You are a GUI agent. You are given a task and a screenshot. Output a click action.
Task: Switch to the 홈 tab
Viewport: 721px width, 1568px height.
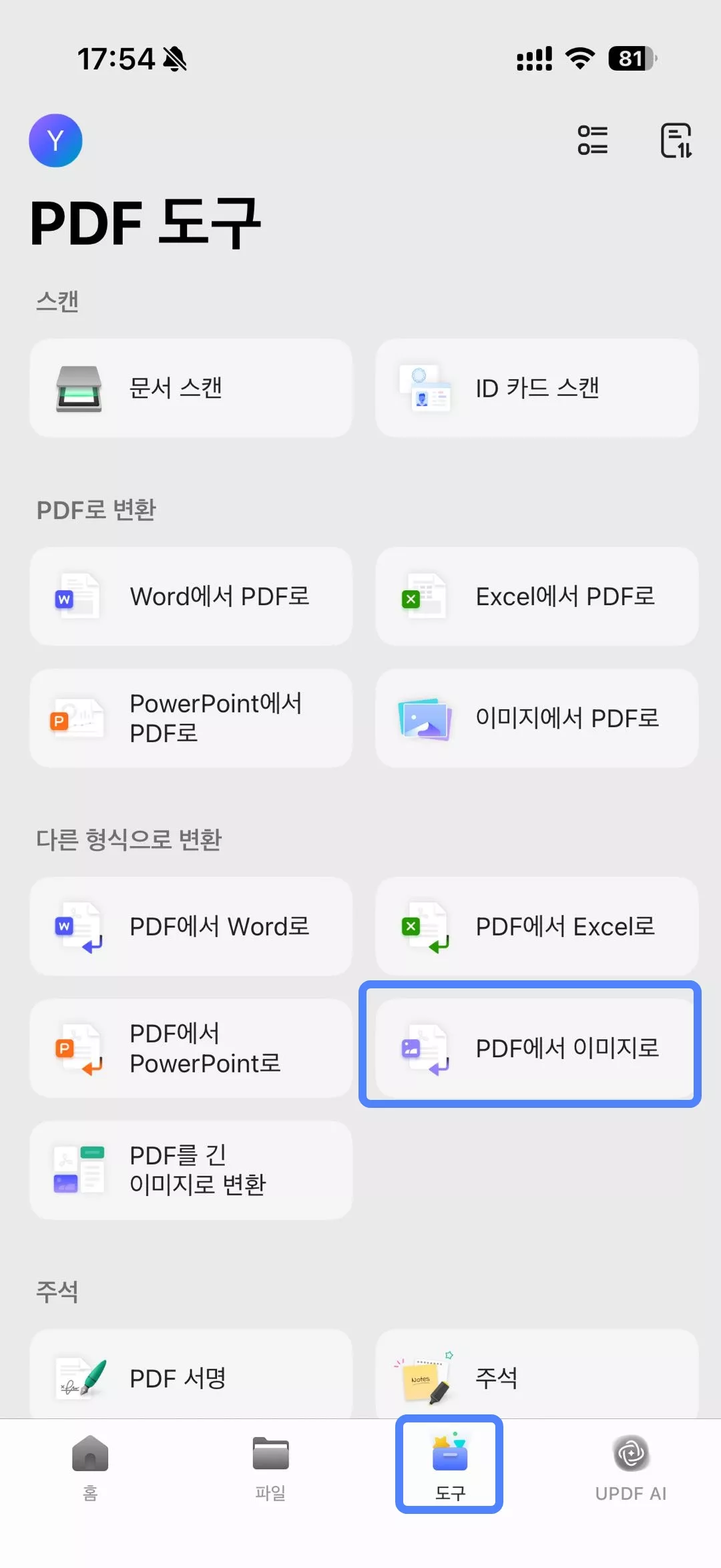click(90, 1466)
